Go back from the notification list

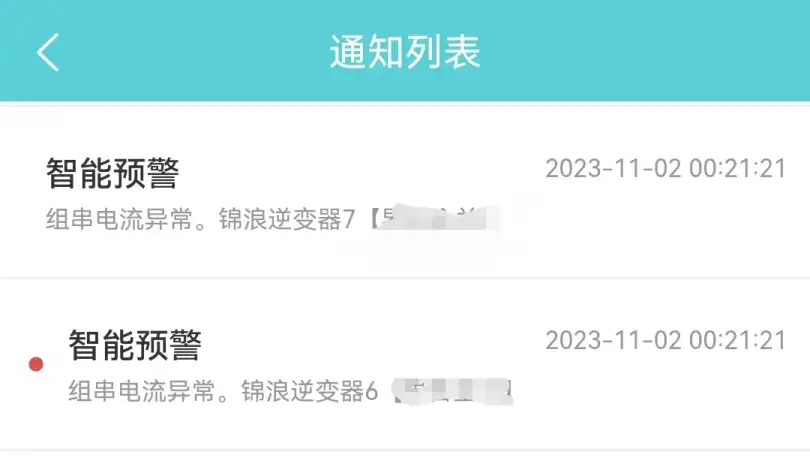pyautogui.click(x=48, y=52)
